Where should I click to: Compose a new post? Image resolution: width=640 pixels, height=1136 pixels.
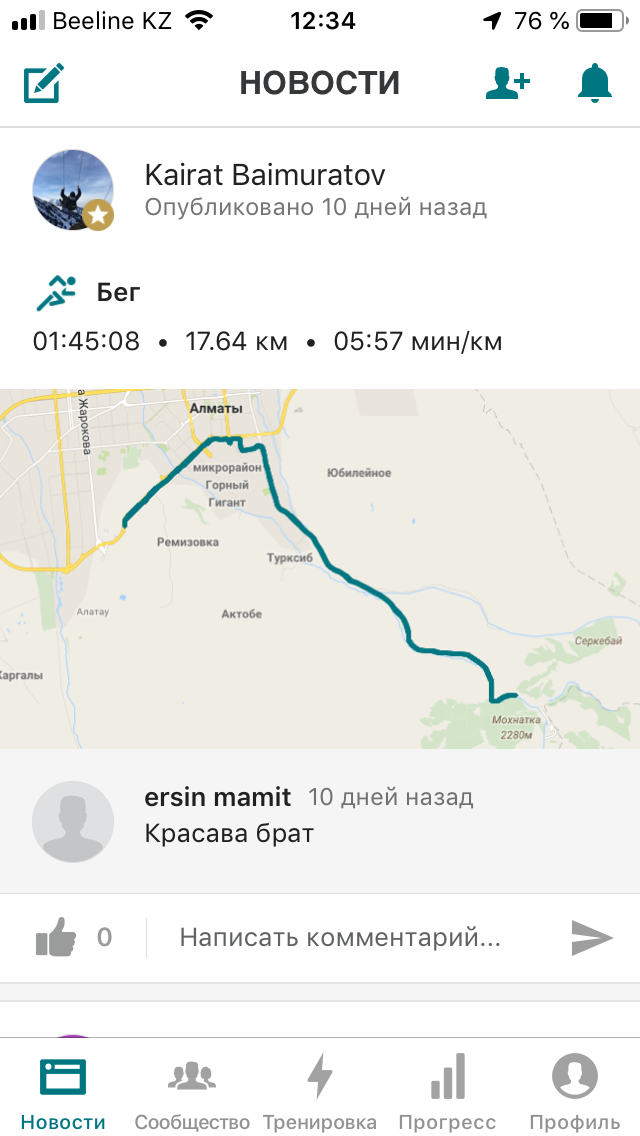[x=44, y=83]
